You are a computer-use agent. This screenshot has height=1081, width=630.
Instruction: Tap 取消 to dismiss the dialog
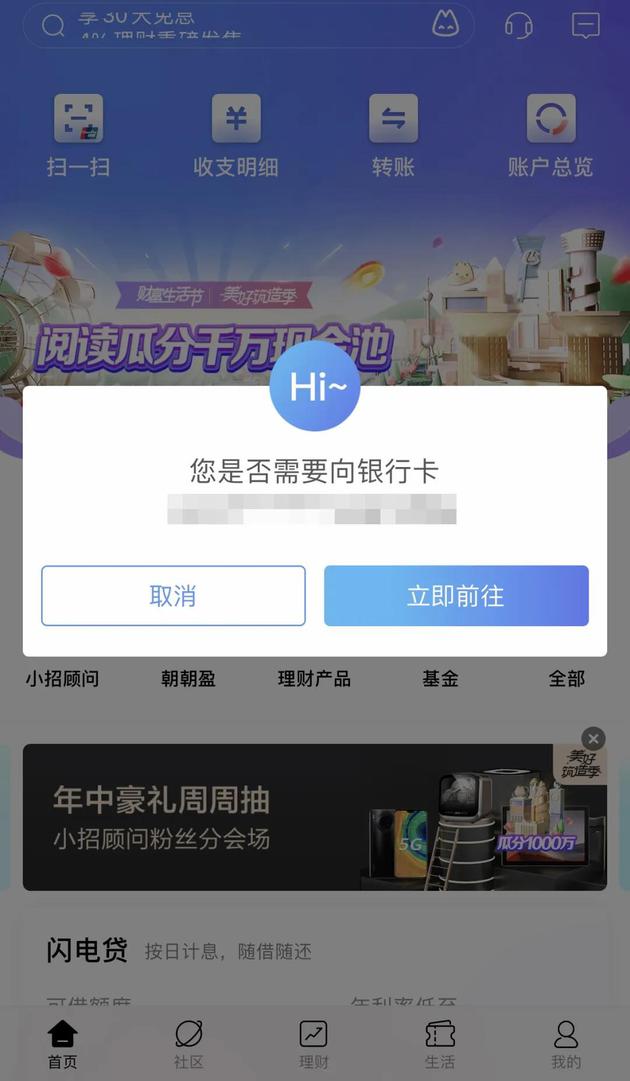(173, 596)
